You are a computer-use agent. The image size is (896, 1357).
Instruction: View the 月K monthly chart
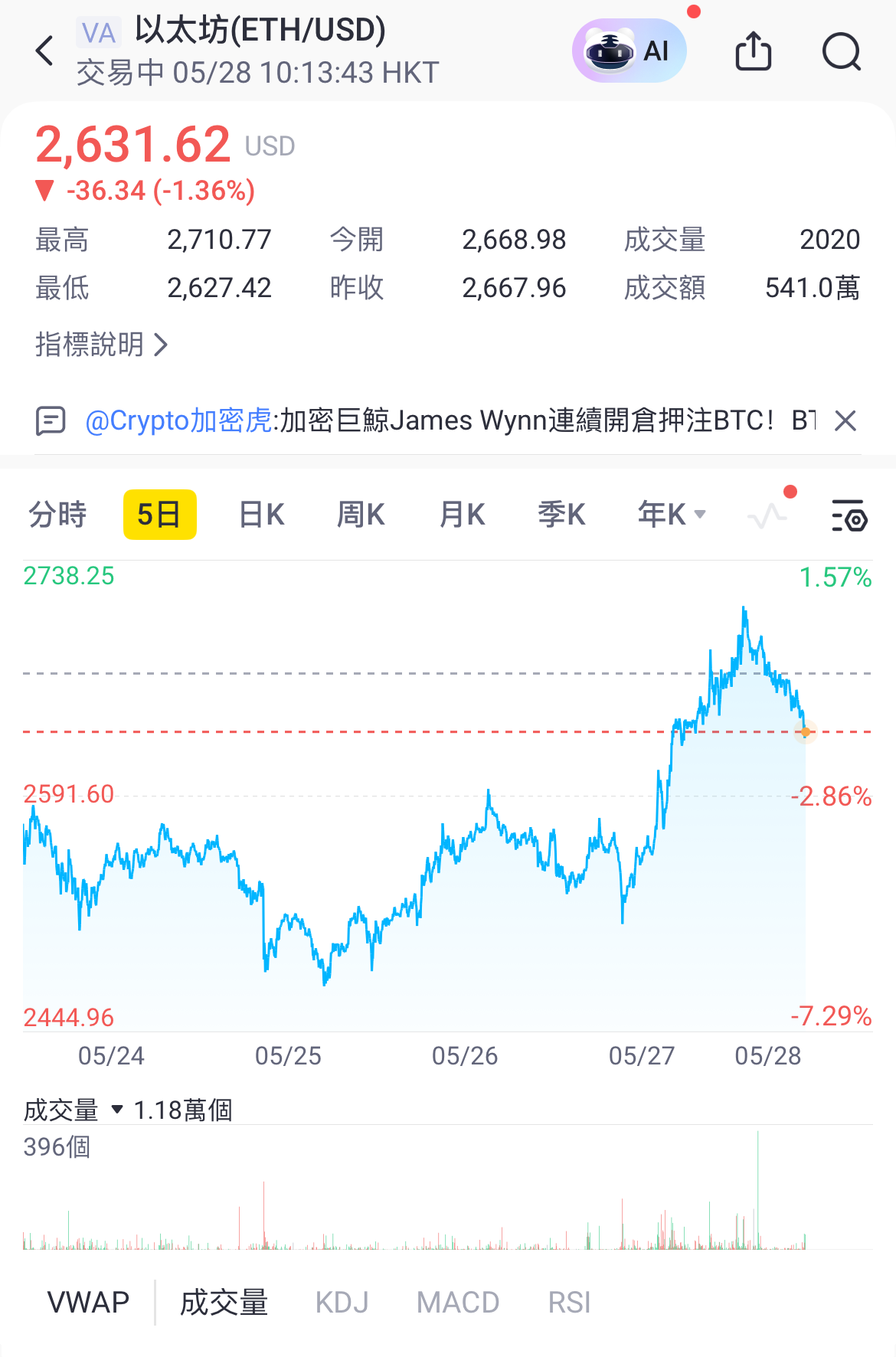coord(462,515)
